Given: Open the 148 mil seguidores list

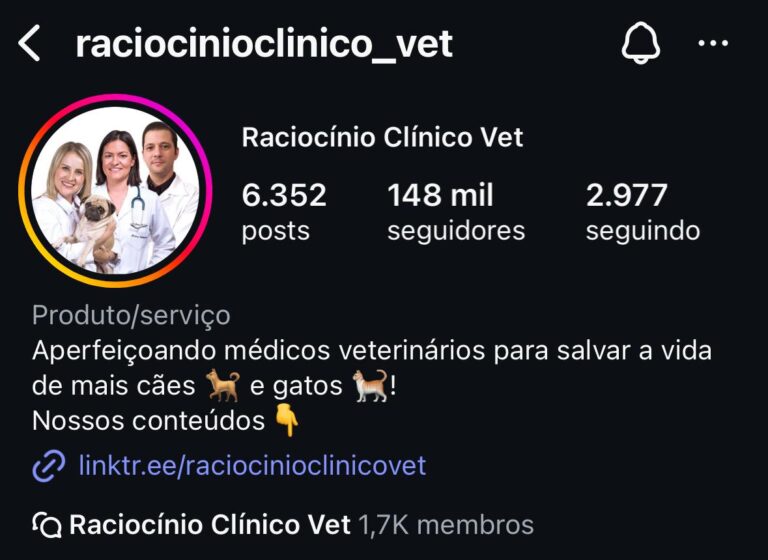Looking at the screenshot, I should (x=455, y=211).
